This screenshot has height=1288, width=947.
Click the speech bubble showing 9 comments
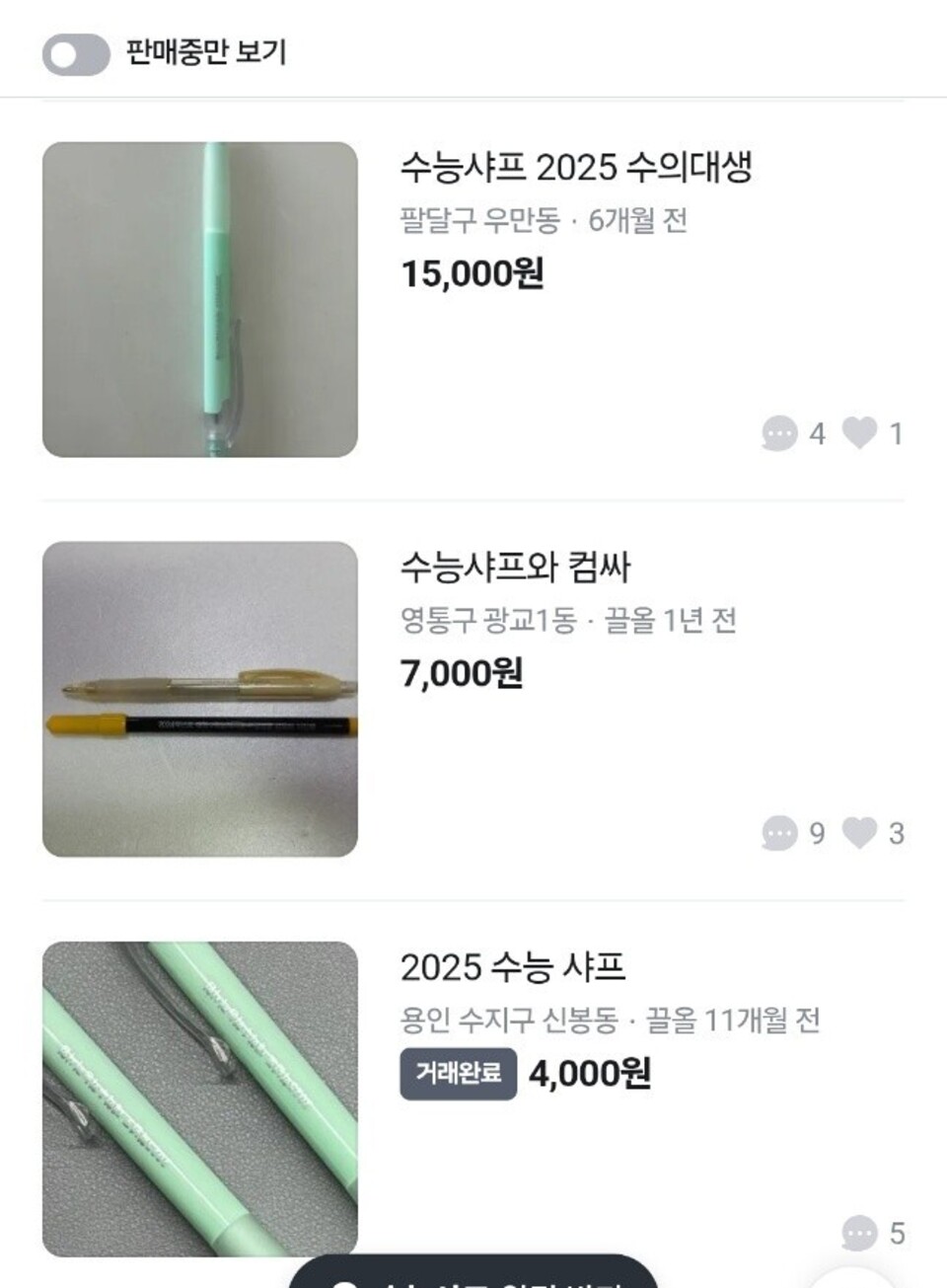point(782,833)
